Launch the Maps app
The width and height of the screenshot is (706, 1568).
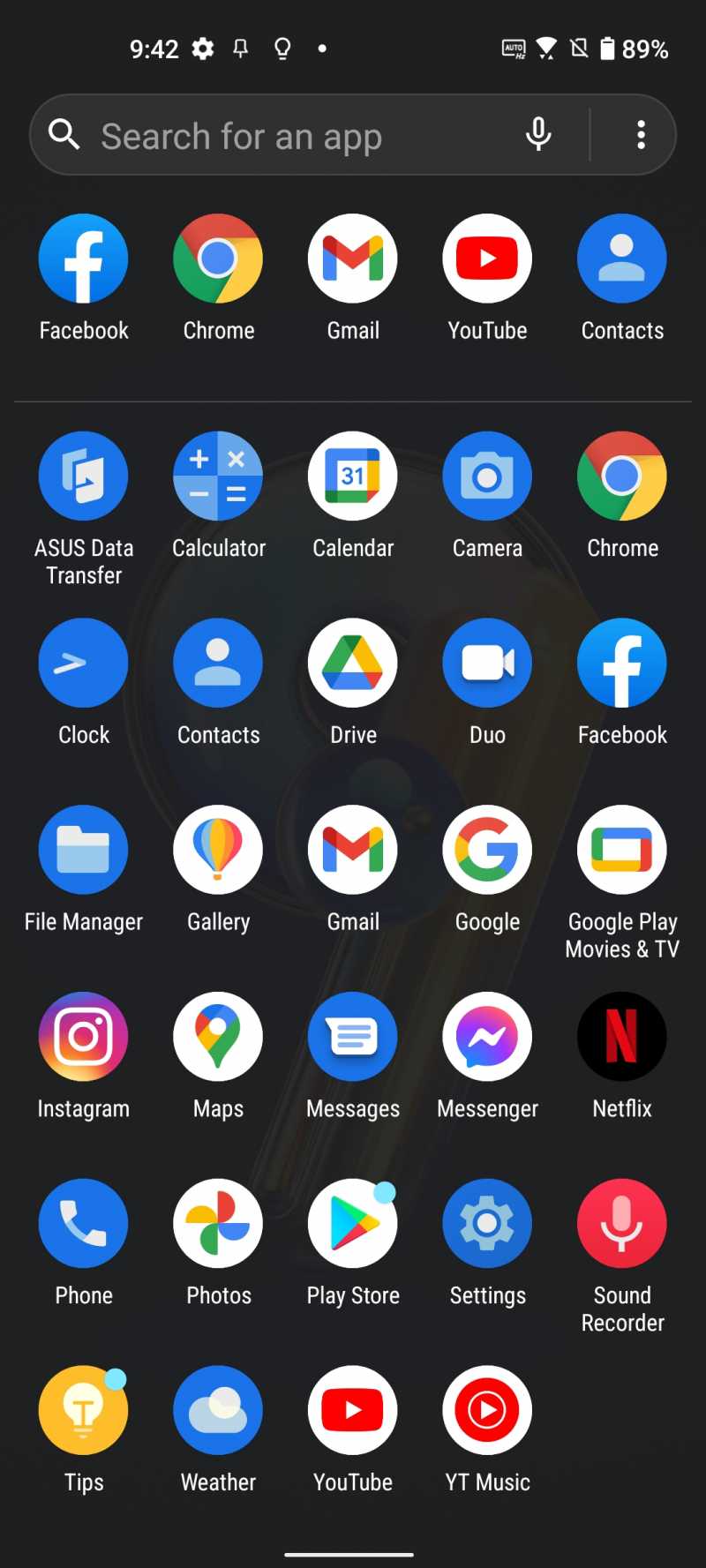[x=218, y=1038]
